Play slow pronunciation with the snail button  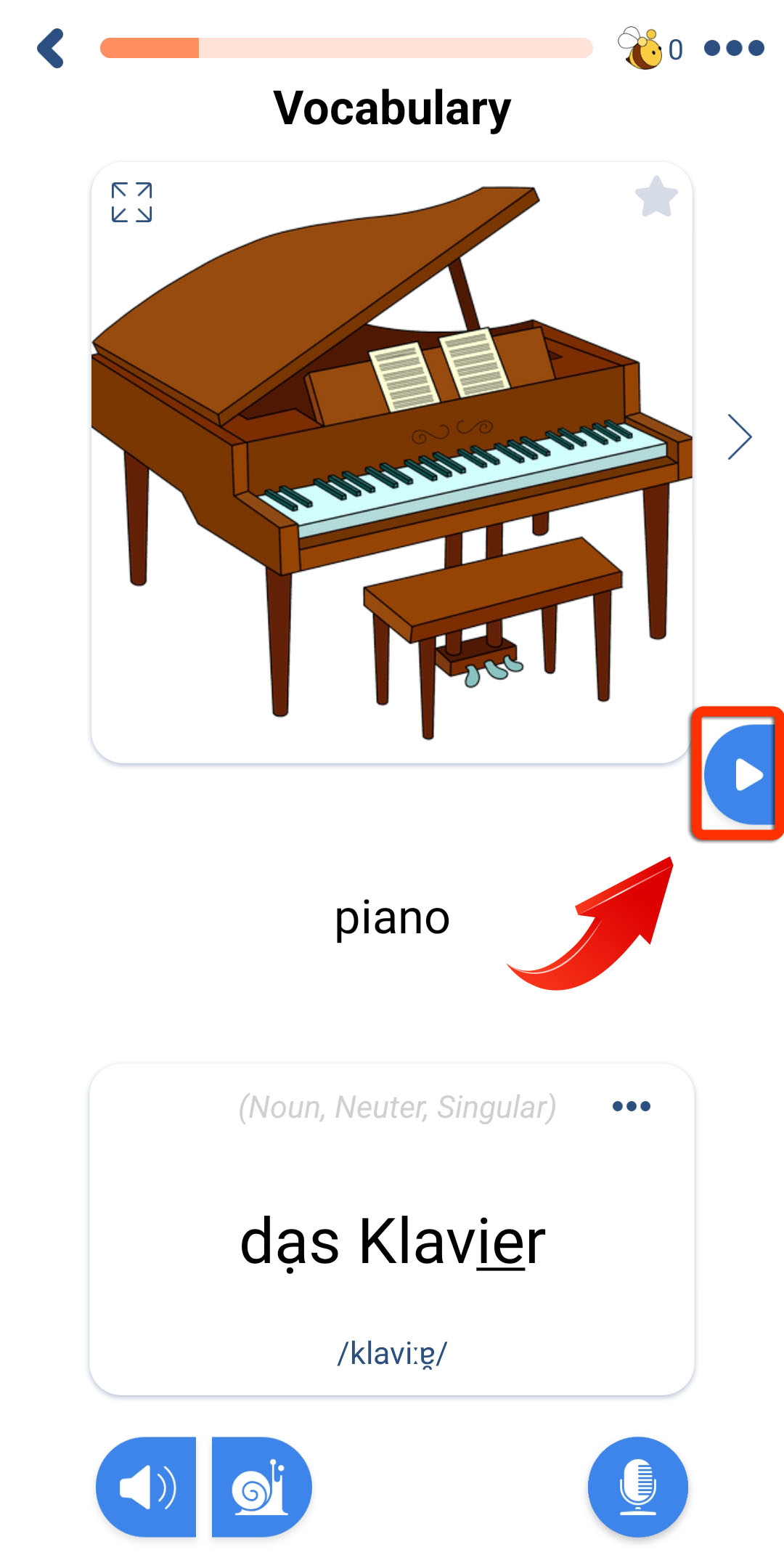(261, 1487)
